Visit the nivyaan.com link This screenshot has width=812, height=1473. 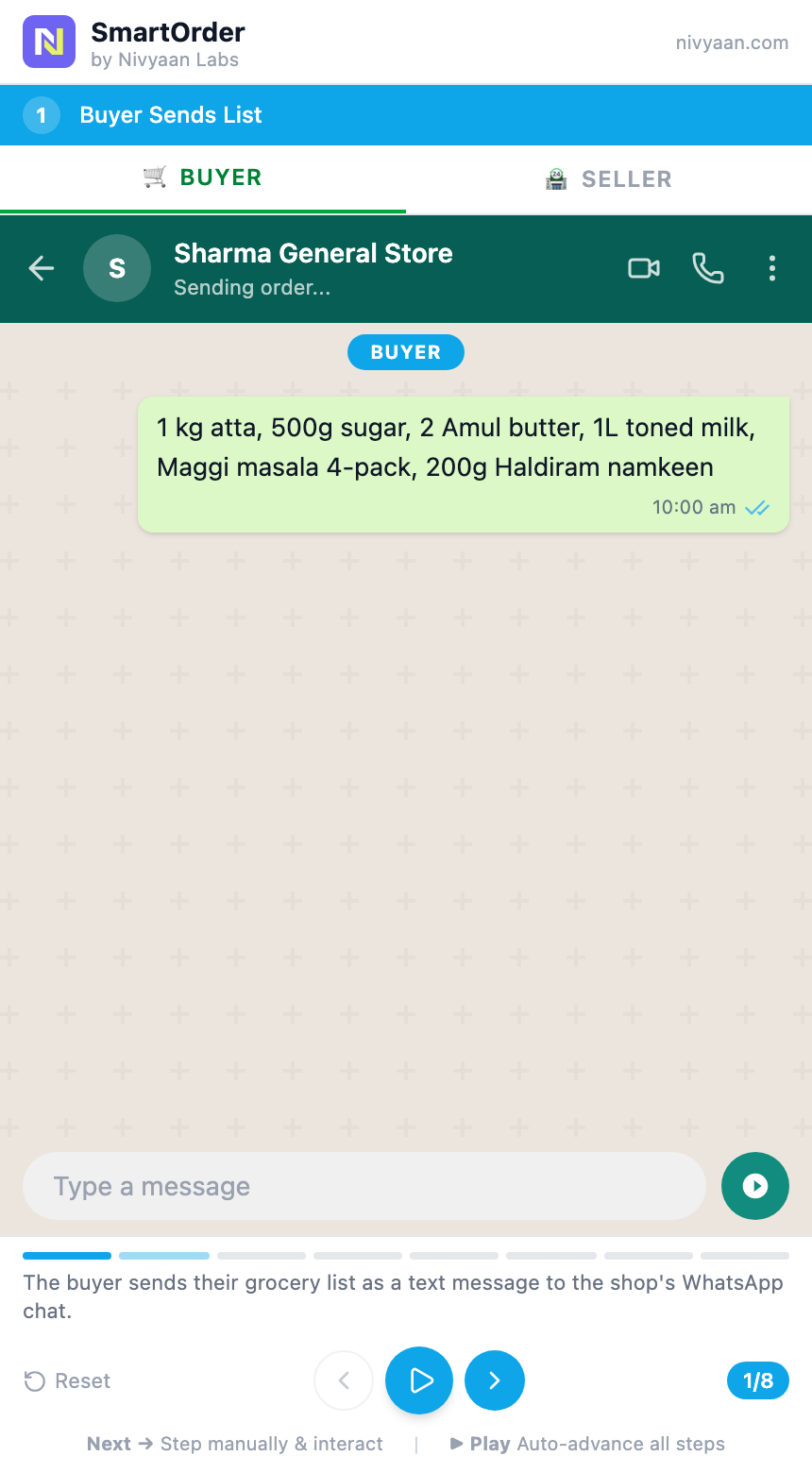(732, 42)
